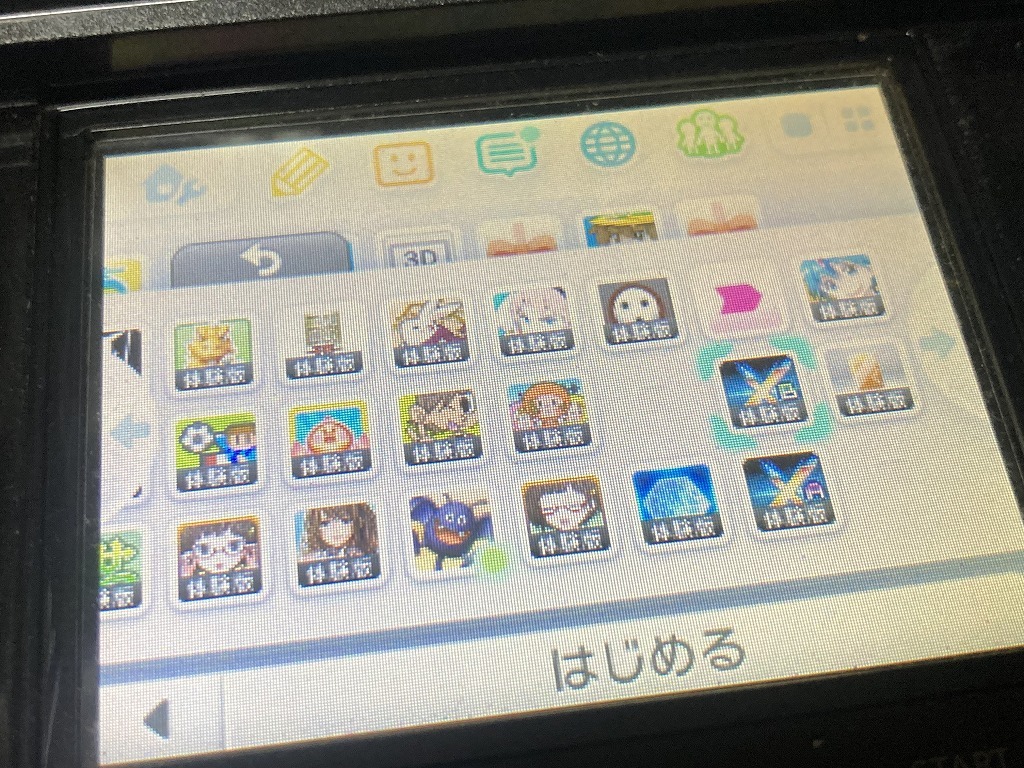
Task: Select the blue Dracky bat icon
Action: (451, 531)
